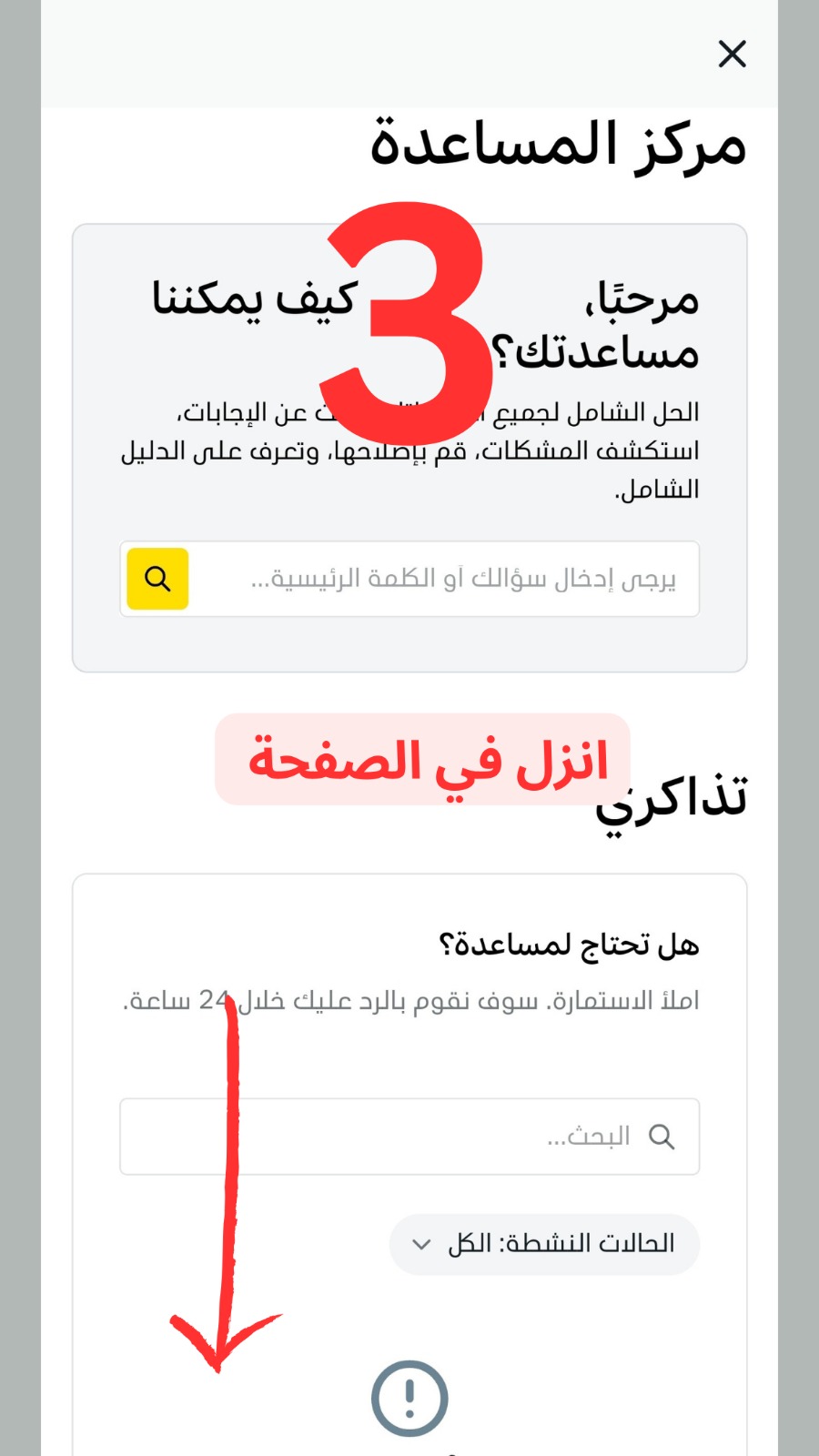The height and width of the screenshot is (1456, 819).
Task: Expand the active statuses filter dropdown
Action: click(544, 1244)
